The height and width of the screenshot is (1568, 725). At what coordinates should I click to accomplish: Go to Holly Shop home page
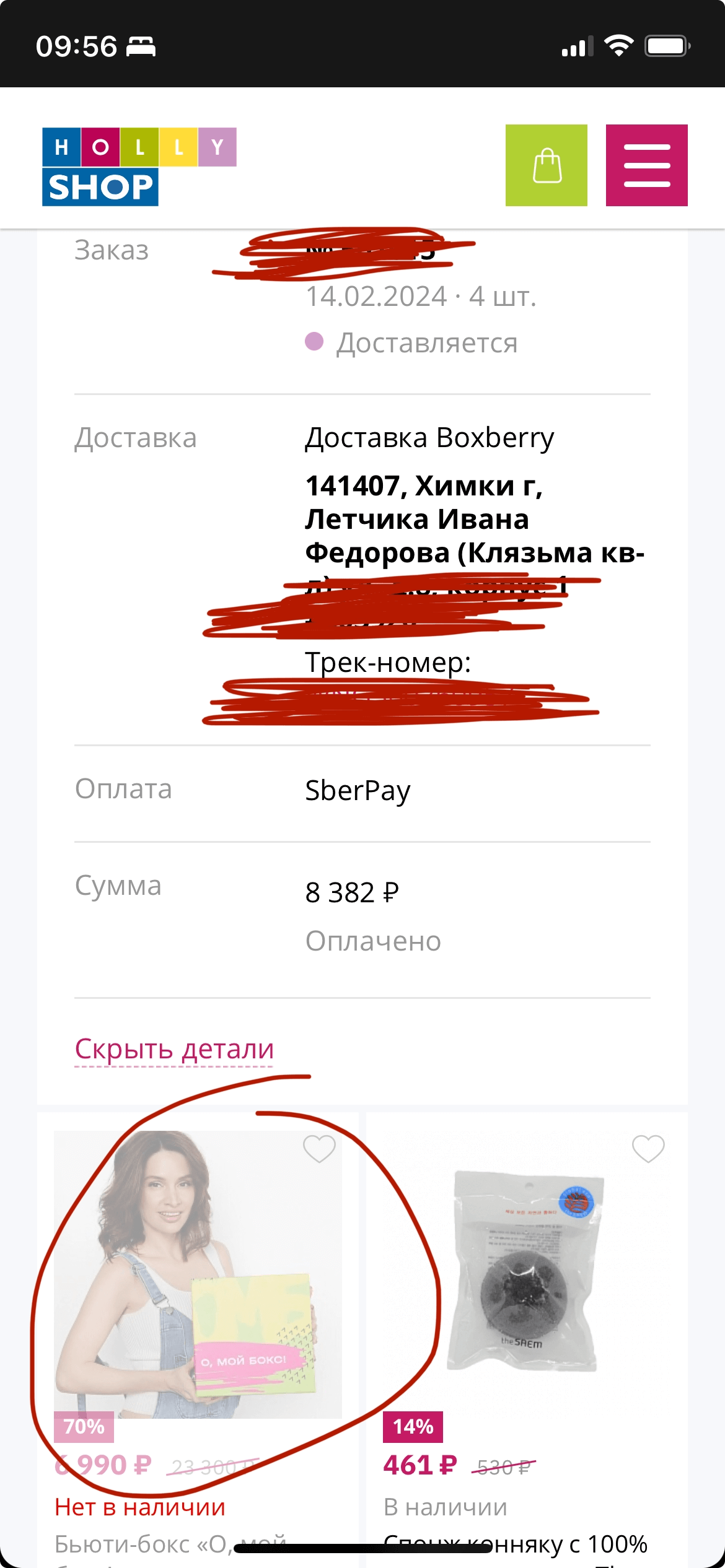click(x=139, y=167)
